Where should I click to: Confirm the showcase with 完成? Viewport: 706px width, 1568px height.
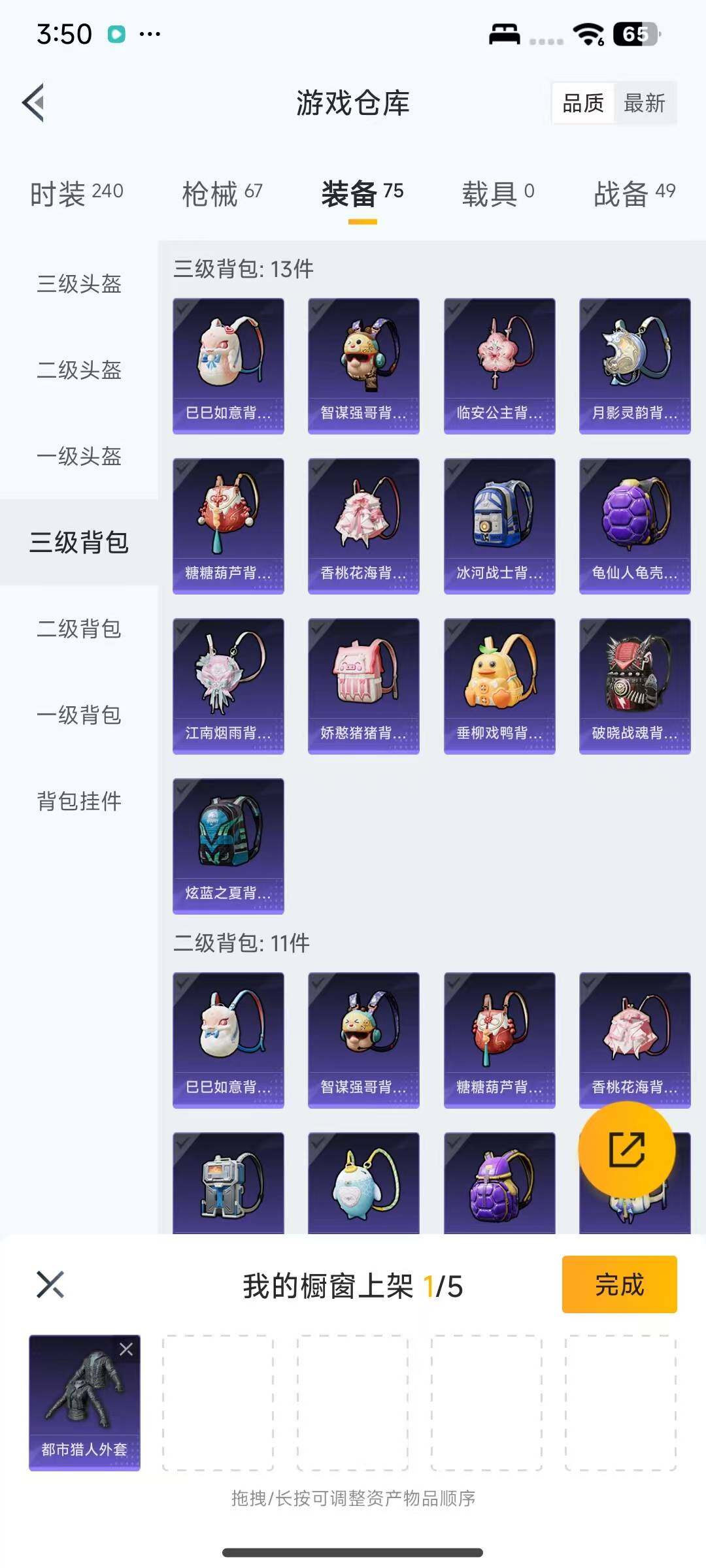(619, 1284)
